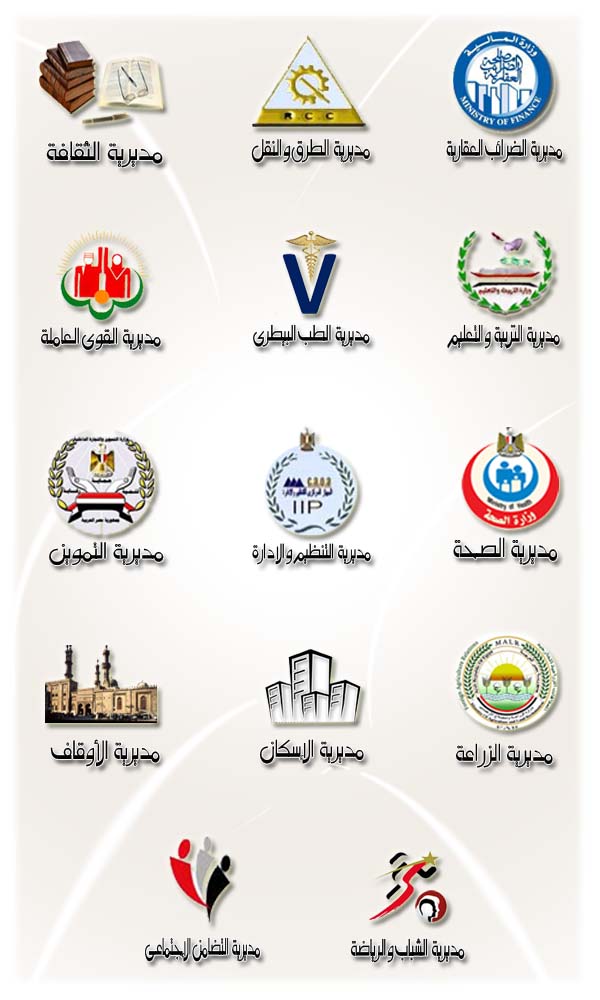This screenshot has width=600, height=1000.
Task: Open مديرية الثقافة (Culture Directorate)
Action: point(102,90)
